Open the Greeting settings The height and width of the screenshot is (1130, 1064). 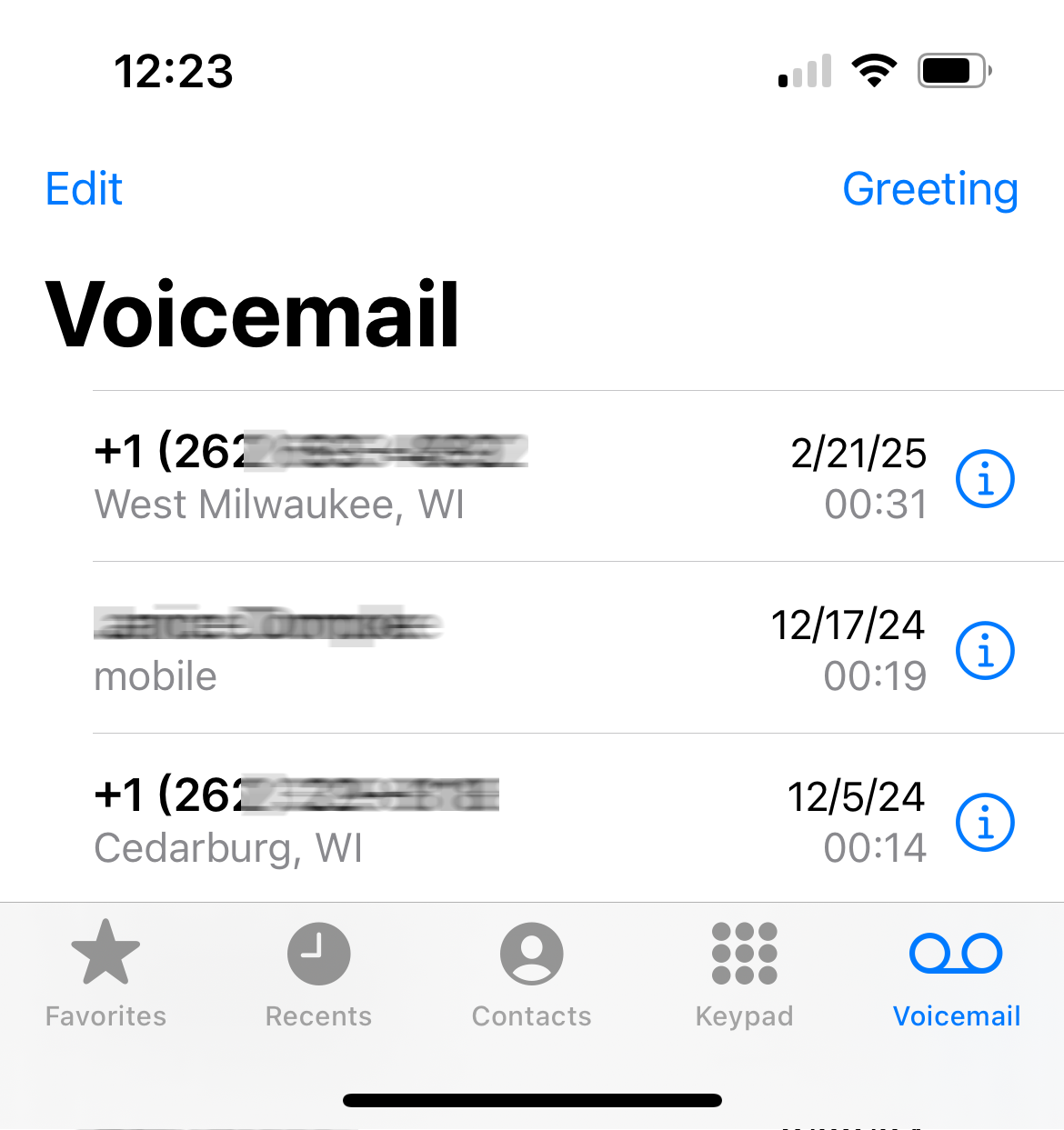(929, 189)
